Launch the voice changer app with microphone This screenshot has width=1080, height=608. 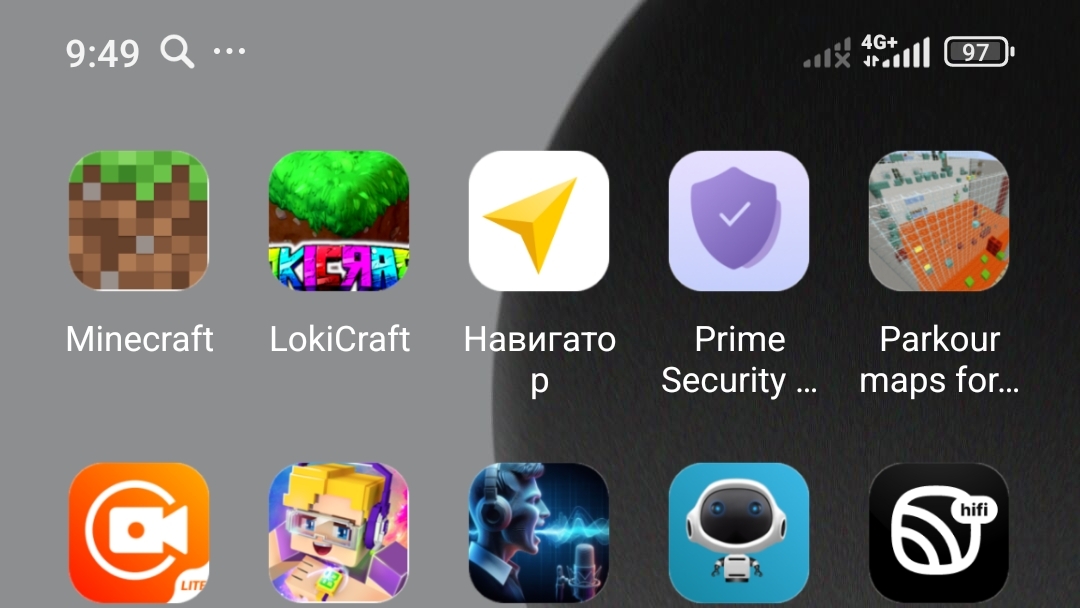pos(539,533)
